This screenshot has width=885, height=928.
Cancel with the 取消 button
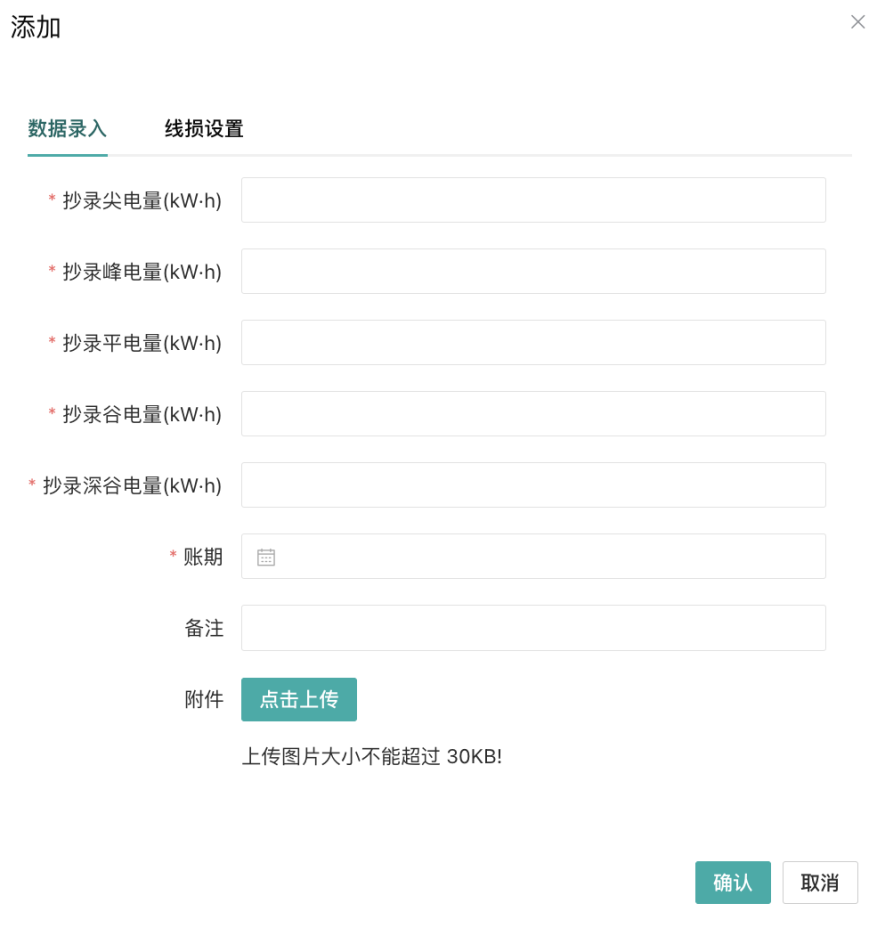click(819, 882)
